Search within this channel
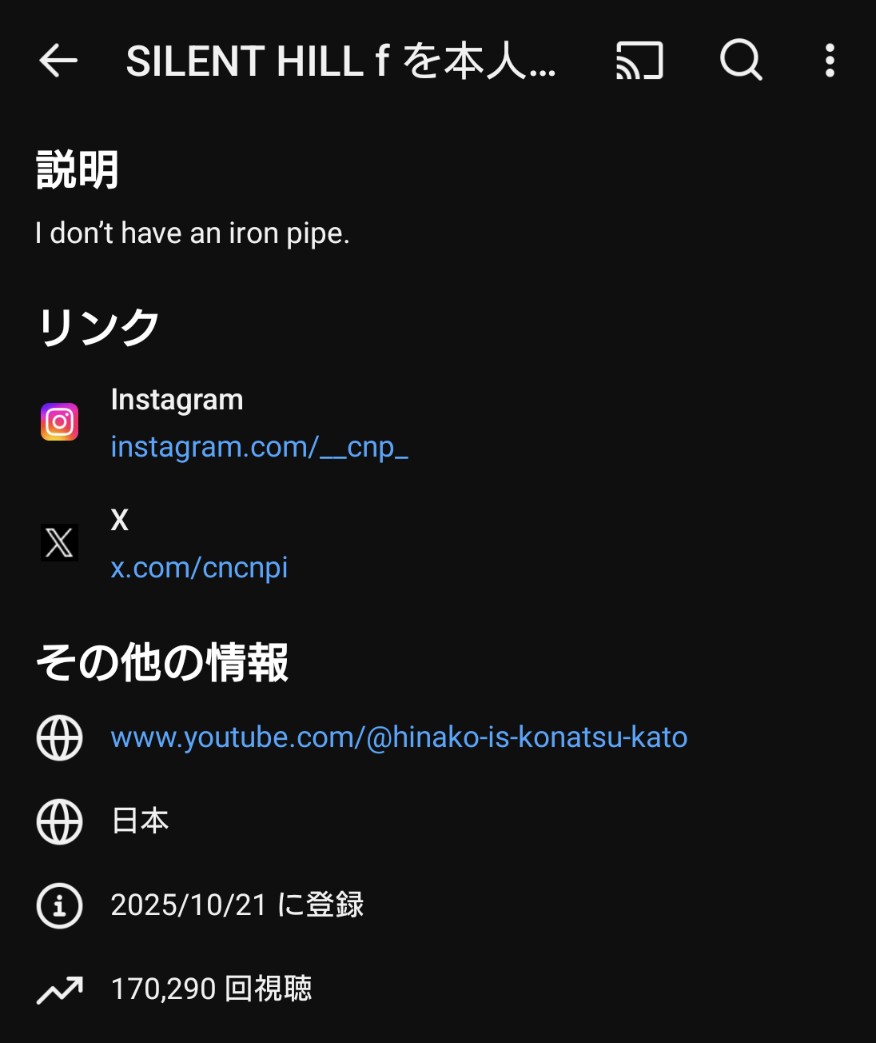Screen dimensions: 876x1043 pos(741,61)
